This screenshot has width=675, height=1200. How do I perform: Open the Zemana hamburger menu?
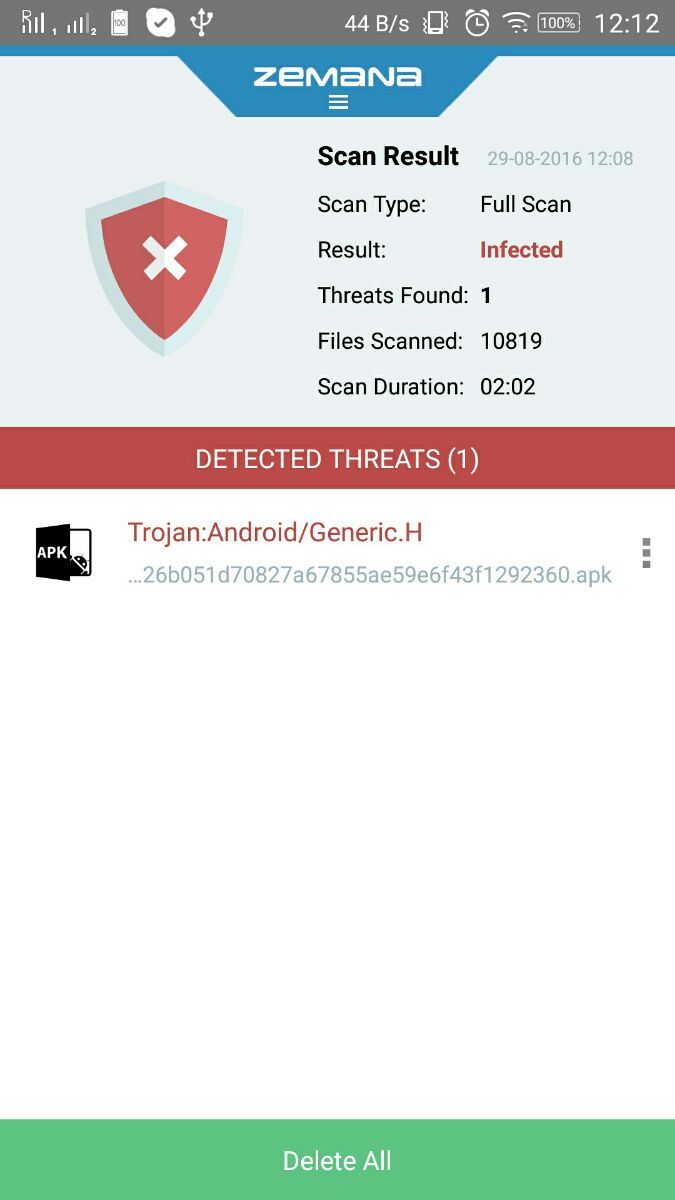click(338, 102)
